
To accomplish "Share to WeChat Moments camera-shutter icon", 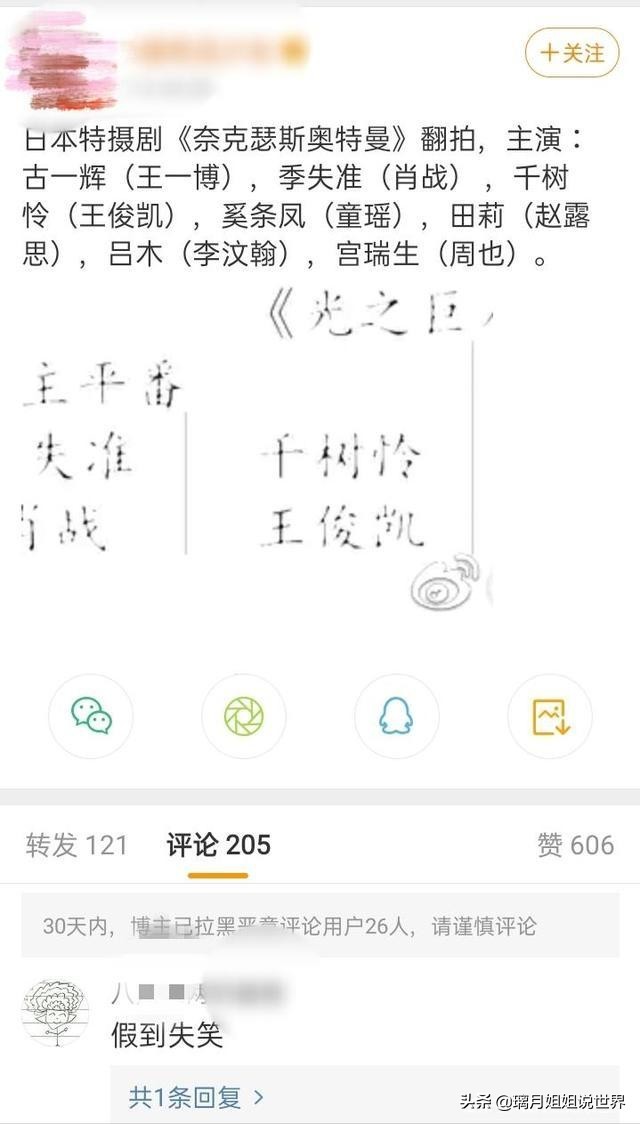I will tap(244, 716).
